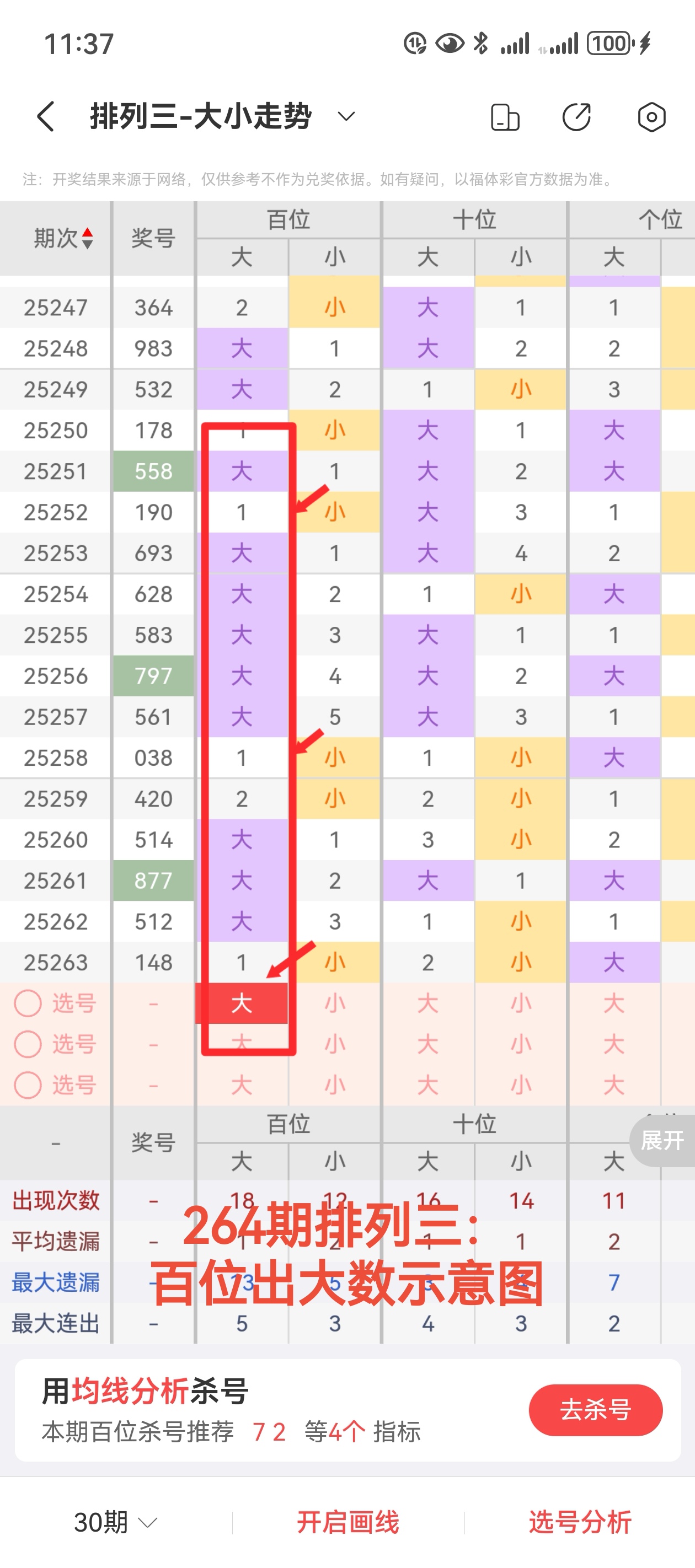Open the settings hexagon icon
The image size is (695, 1568).
click(x=651, y=117)
